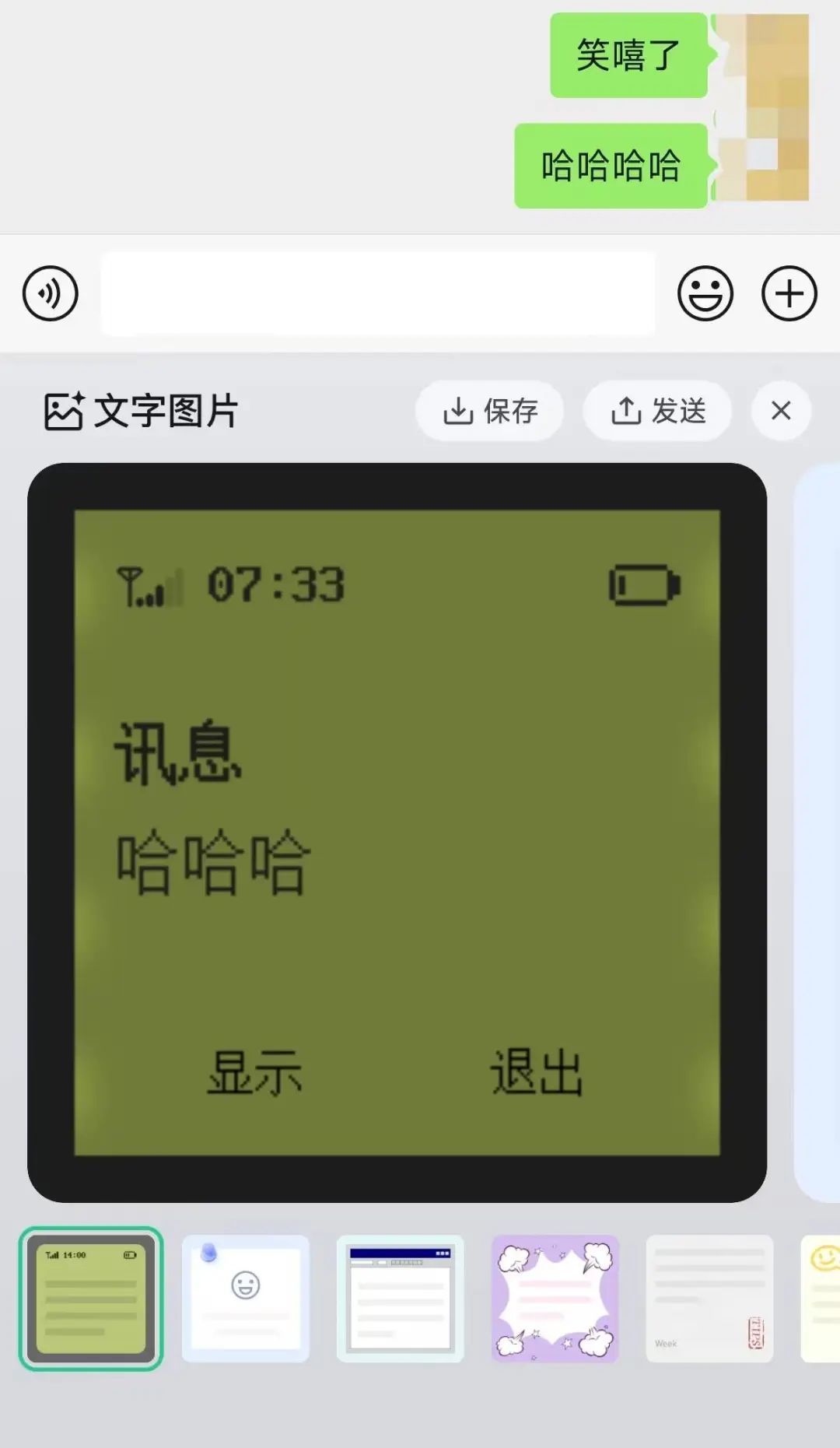Tap the message input field
Viewport: 840px width, 1448px height.
(x=377, y=293)
